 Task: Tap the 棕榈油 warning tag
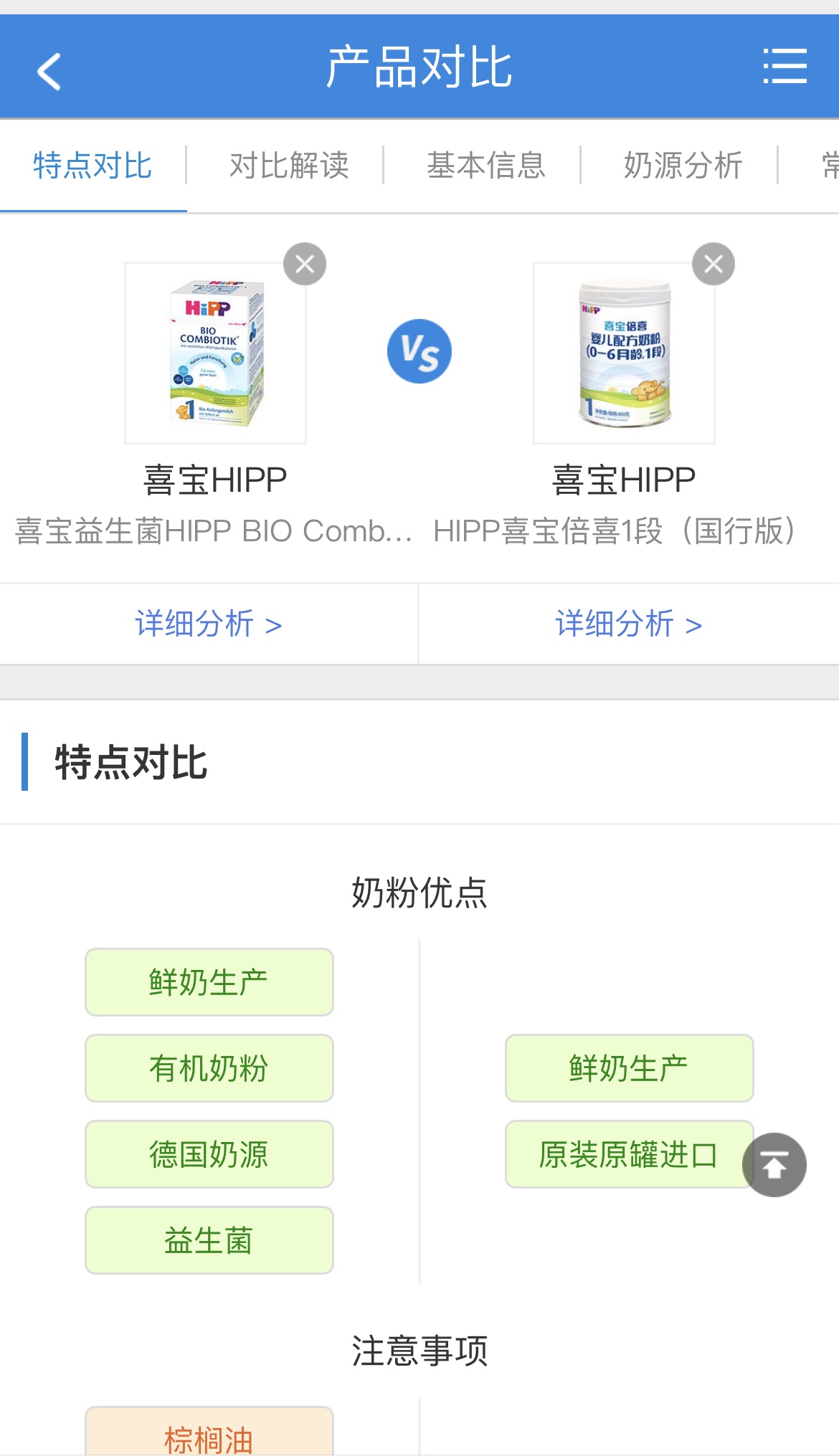point(209,1436)
